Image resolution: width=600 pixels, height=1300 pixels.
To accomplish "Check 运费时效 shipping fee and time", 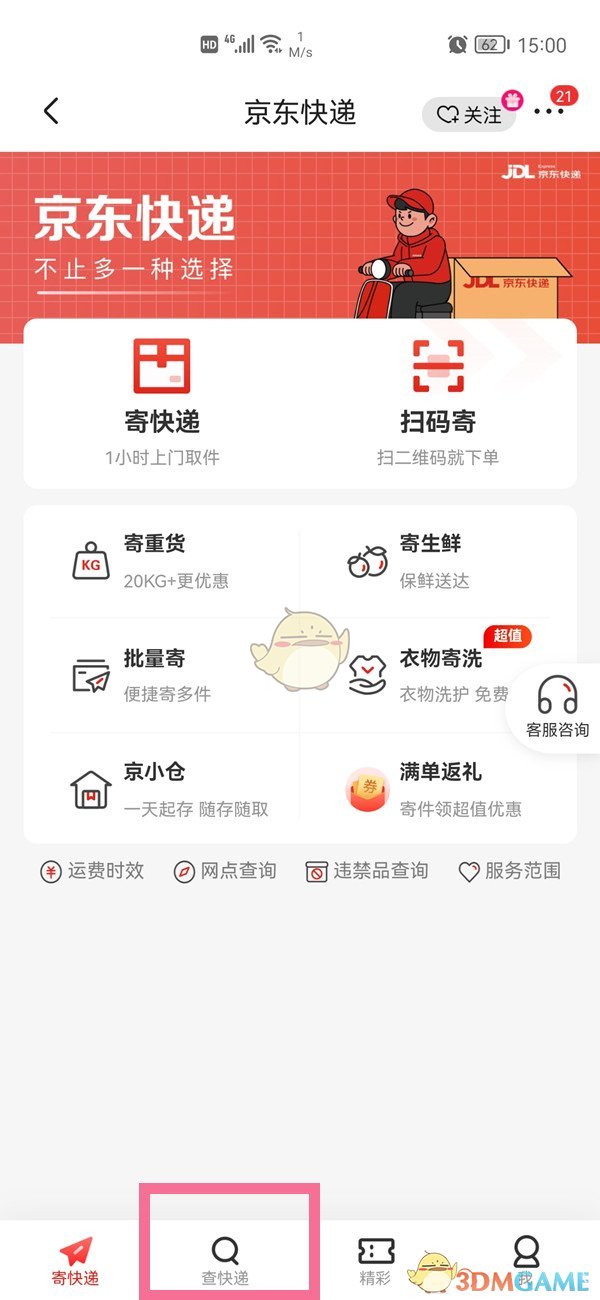I will 92,871.
